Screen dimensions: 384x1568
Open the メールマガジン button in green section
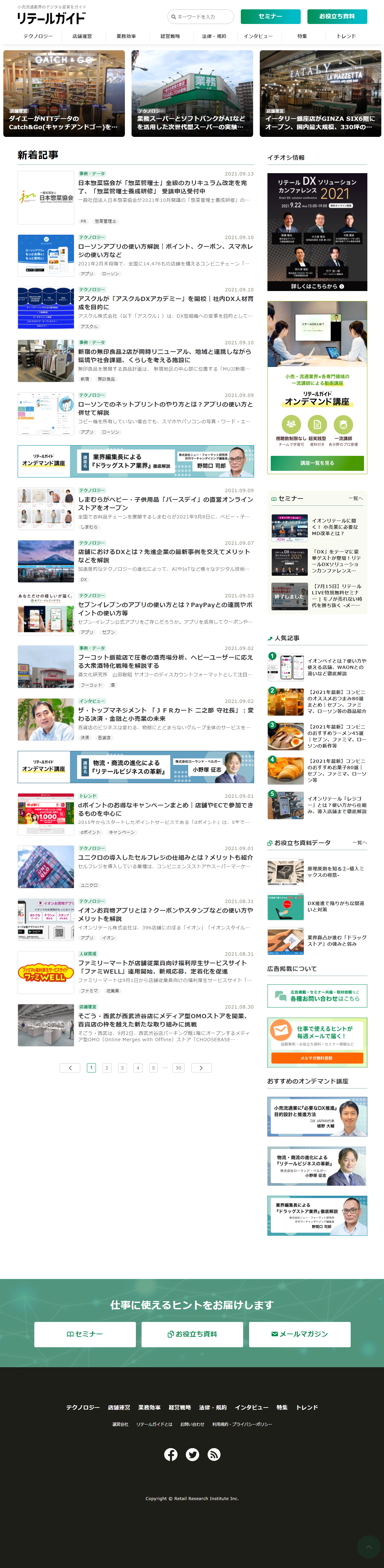pyautogui.click(x=299, y=1334)
